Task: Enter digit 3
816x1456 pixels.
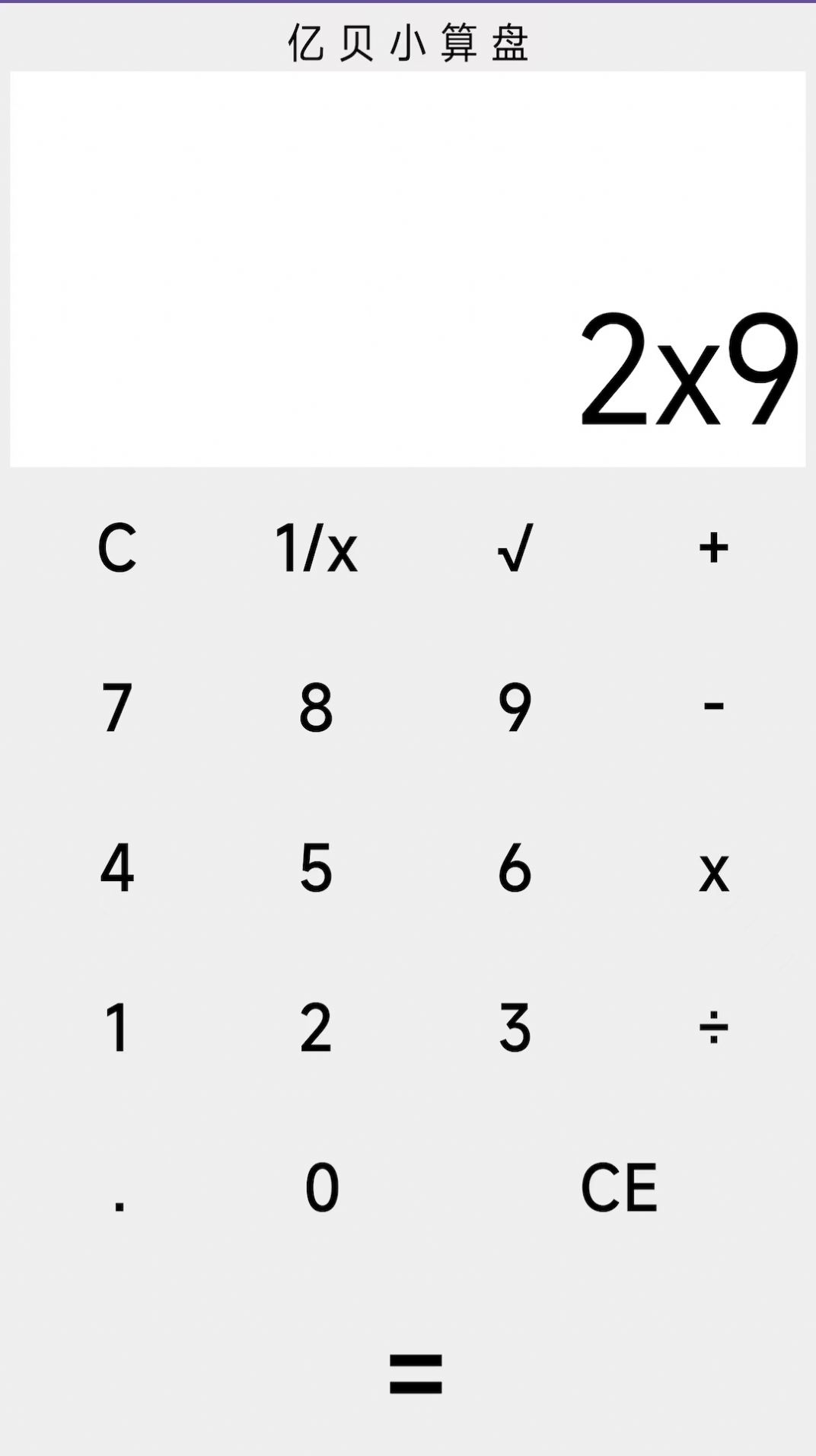Action: [x=515, y=1027]
